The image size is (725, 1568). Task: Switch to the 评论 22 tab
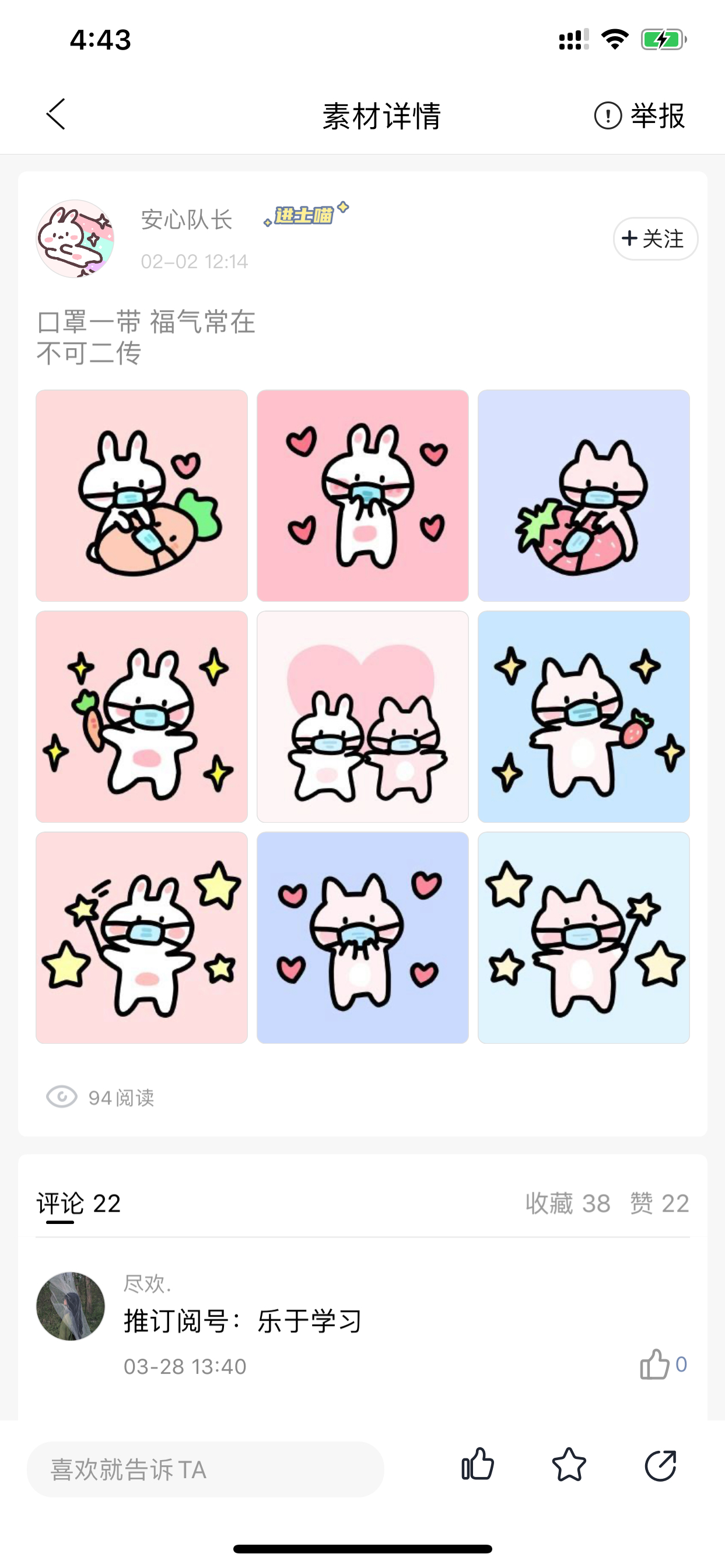click(x=79, y=1204)
